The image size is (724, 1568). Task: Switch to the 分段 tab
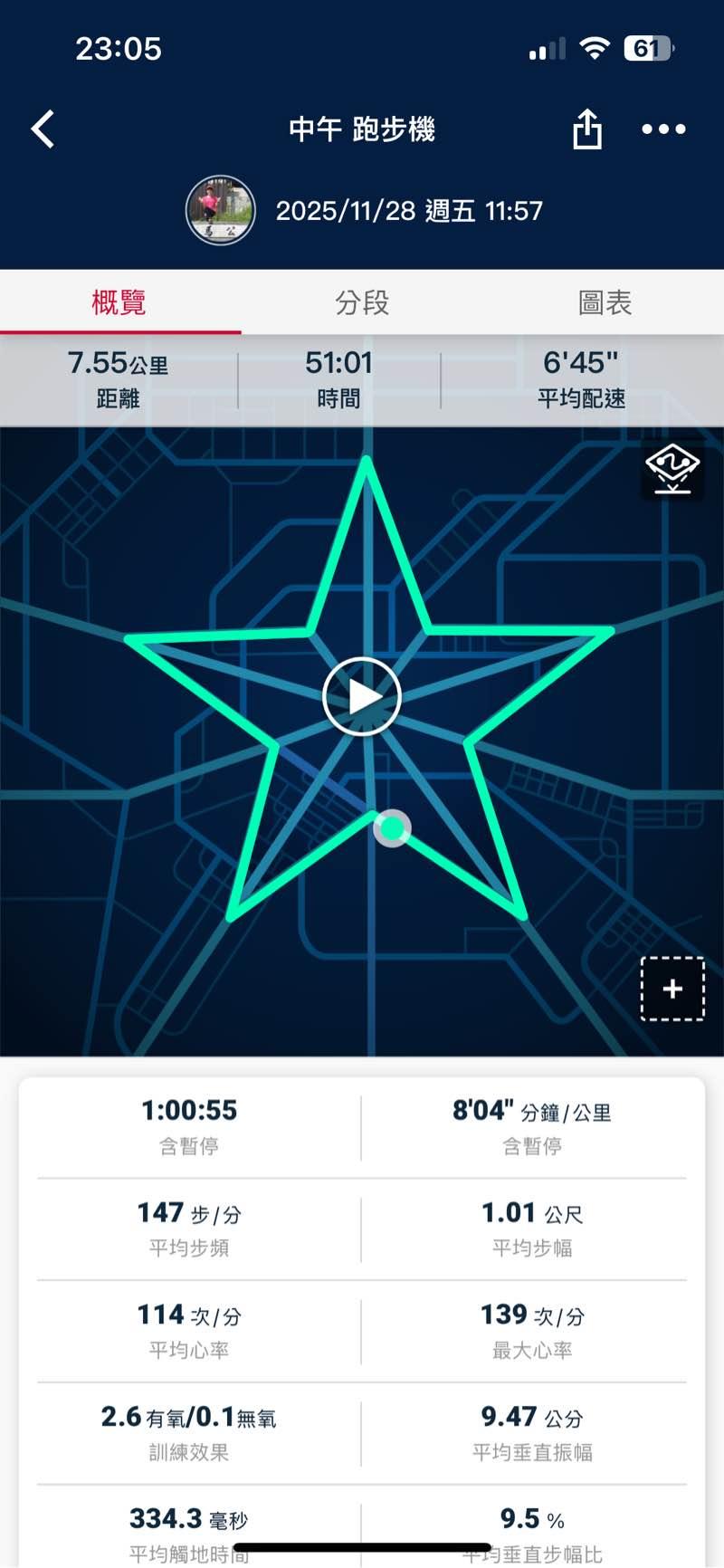click(x=362, y=302)
